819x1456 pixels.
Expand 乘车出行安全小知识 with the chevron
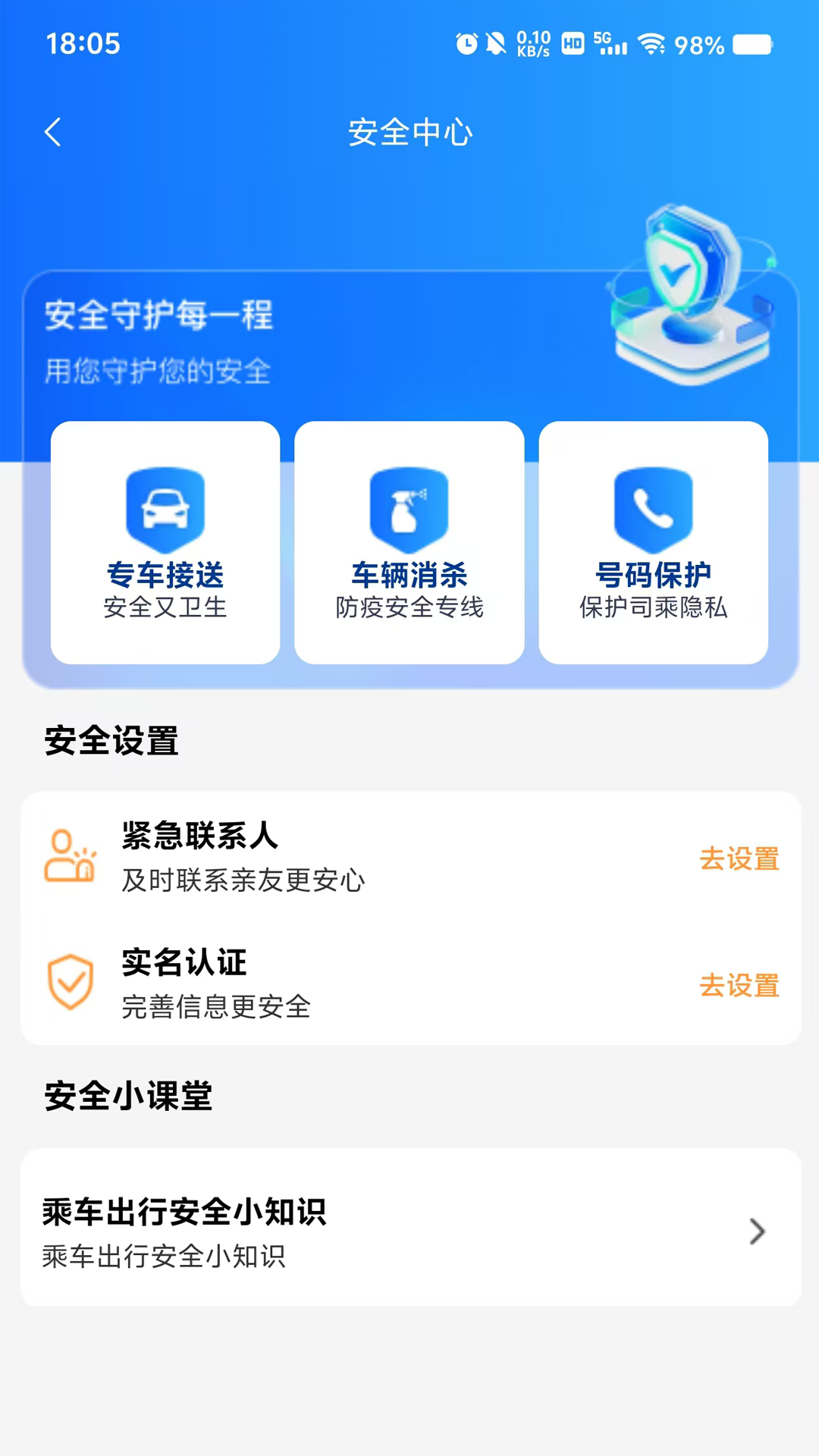point(755,1232)
